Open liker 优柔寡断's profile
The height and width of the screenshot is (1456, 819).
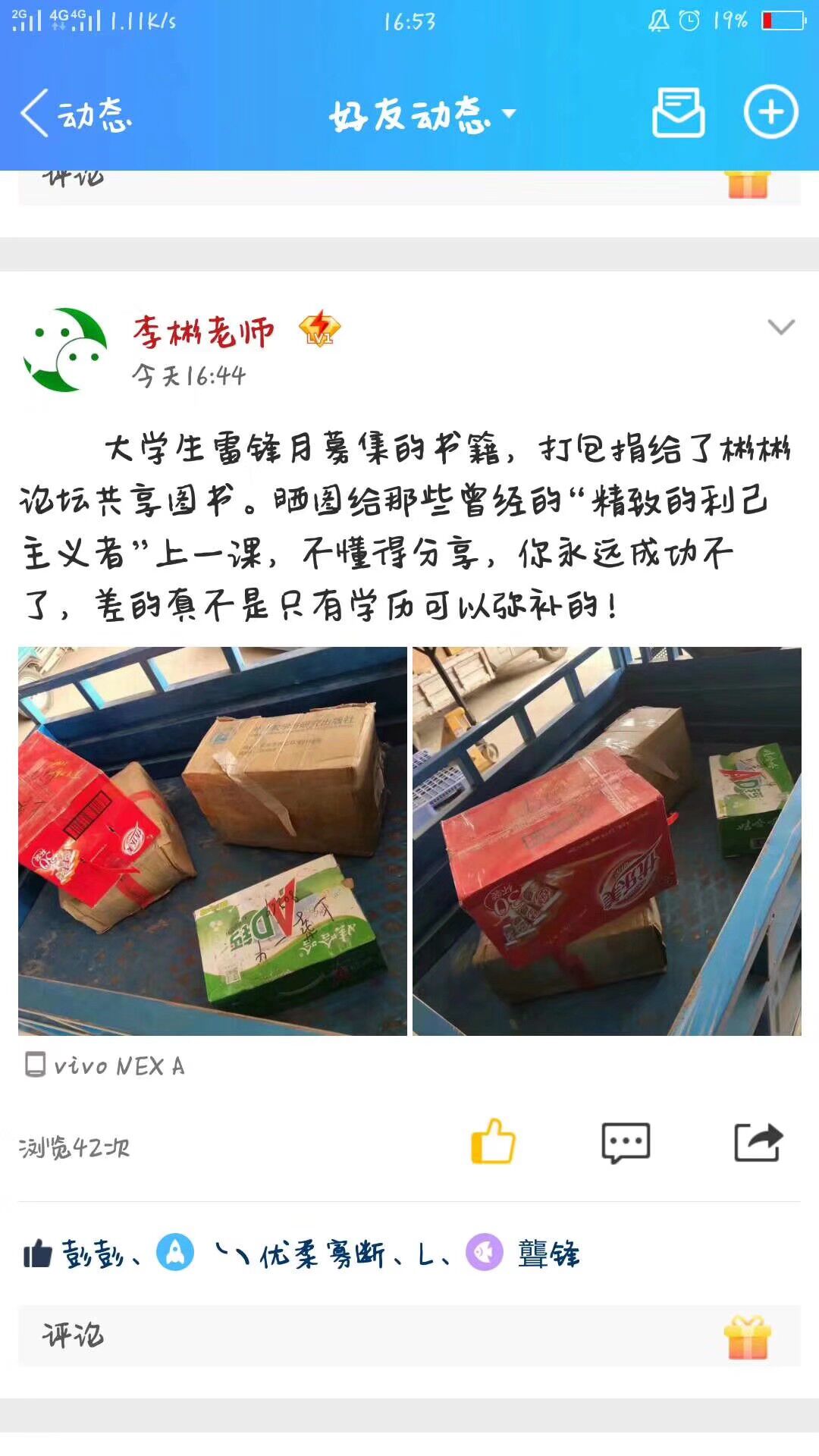click(x=322, y=1254)
